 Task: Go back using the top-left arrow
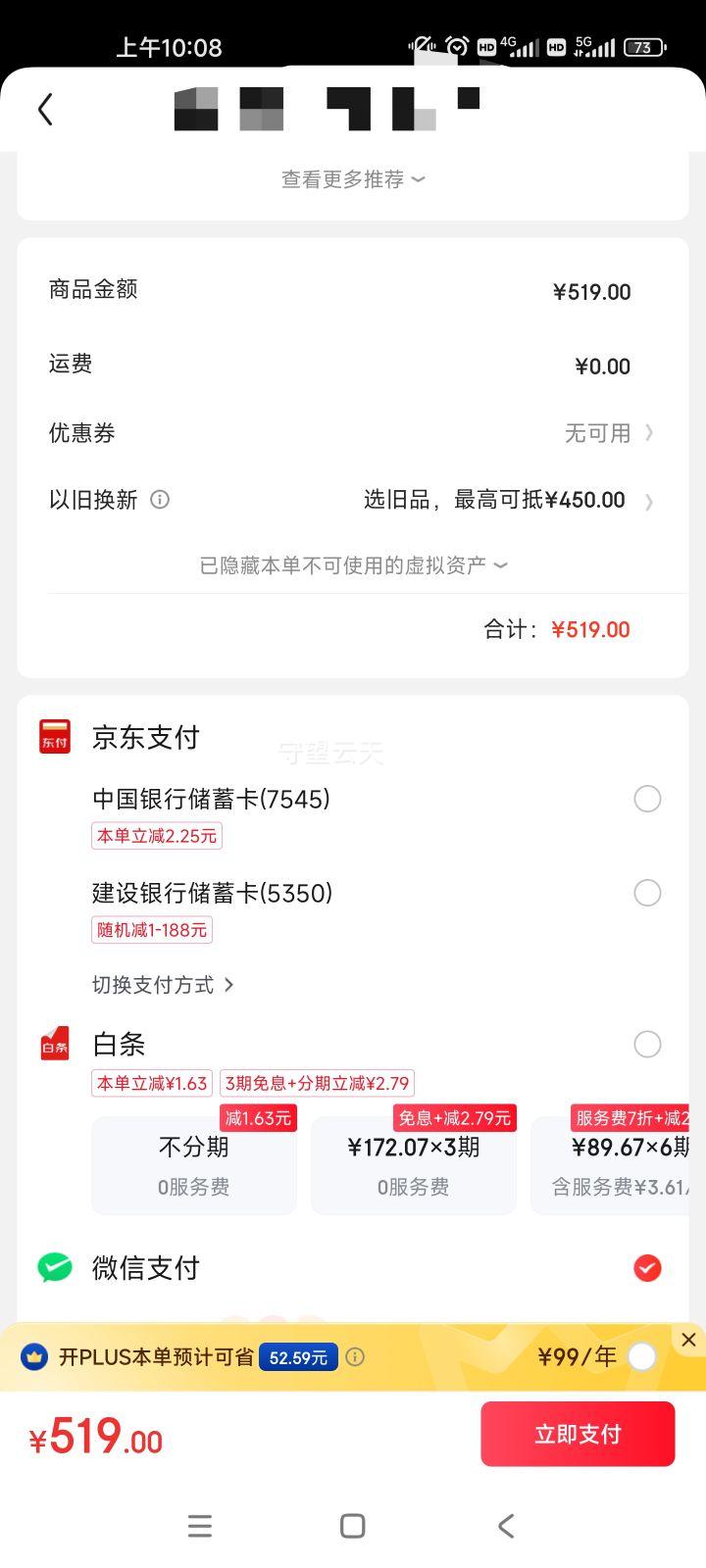click(45, 109)
